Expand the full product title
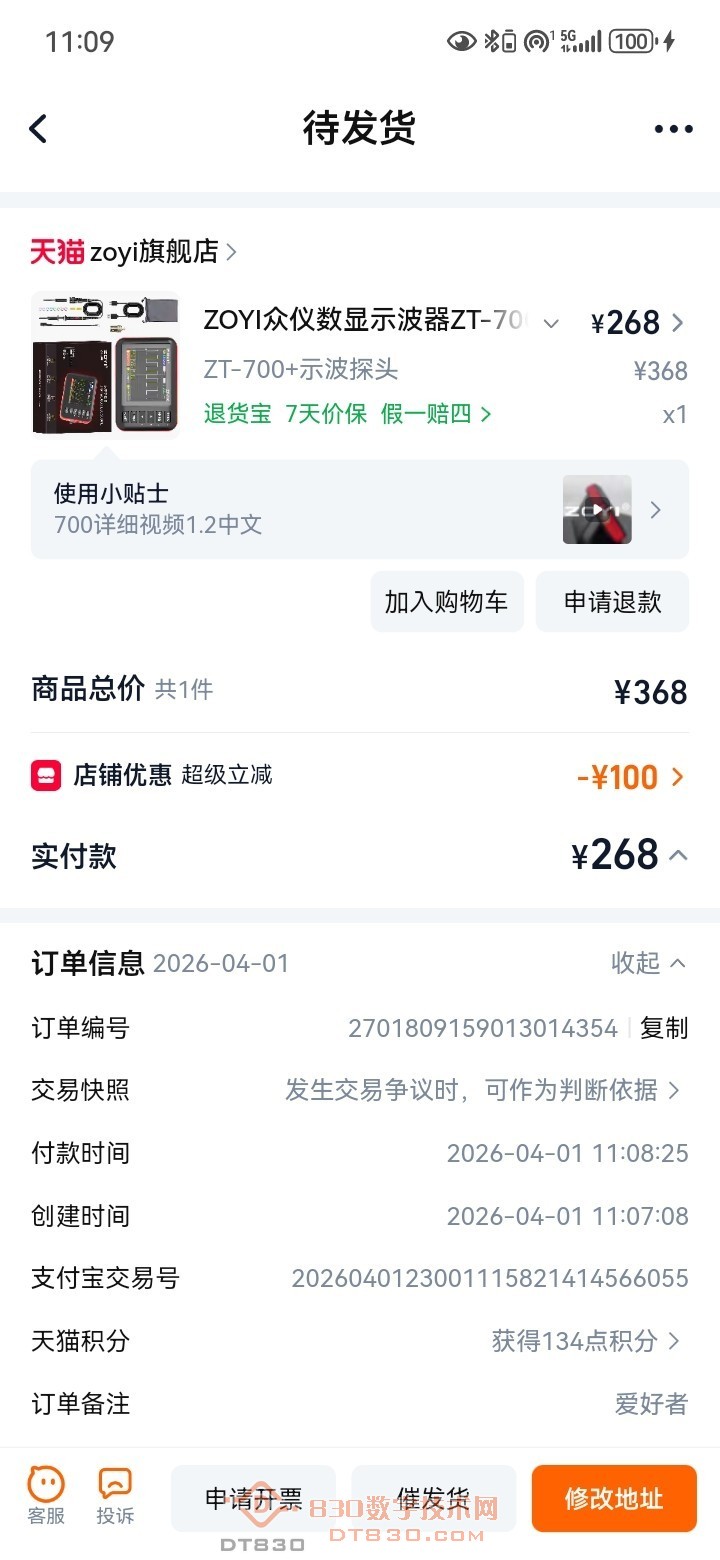720x1560 pixels. coord(551,322)
